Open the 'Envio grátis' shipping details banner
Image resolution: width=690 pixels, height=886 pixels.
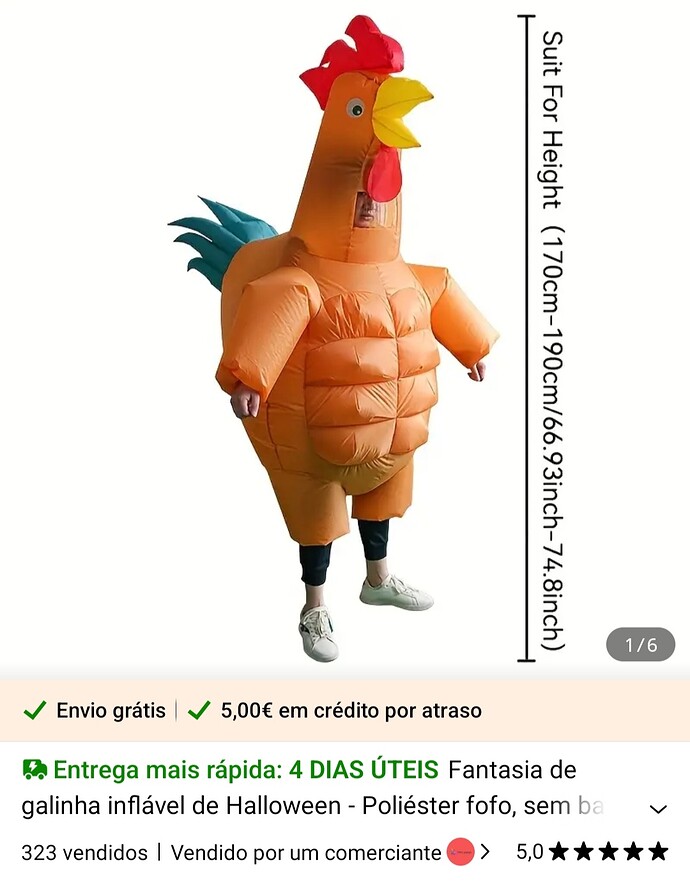click(x=95, y=711)
